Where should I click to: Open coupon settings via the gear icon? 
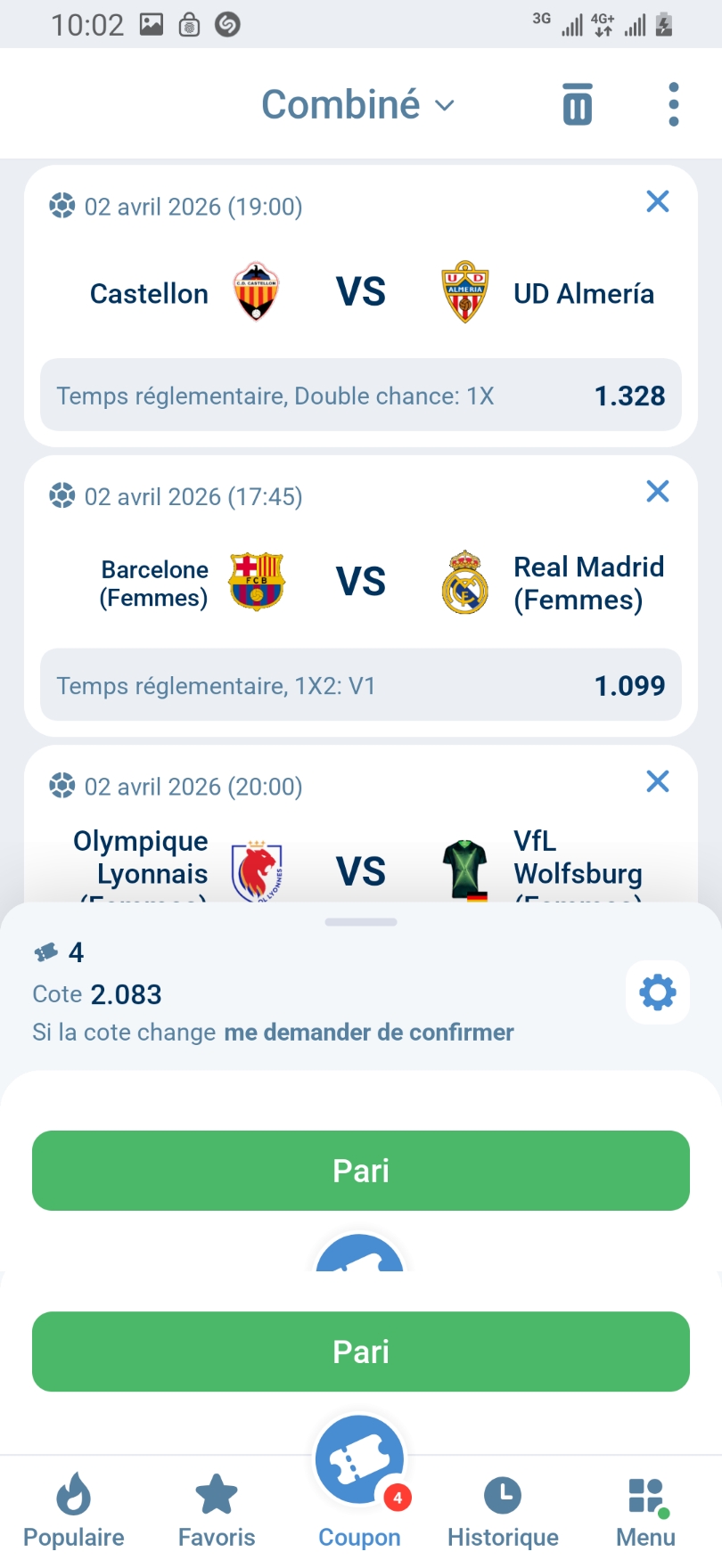pos(657,992)
